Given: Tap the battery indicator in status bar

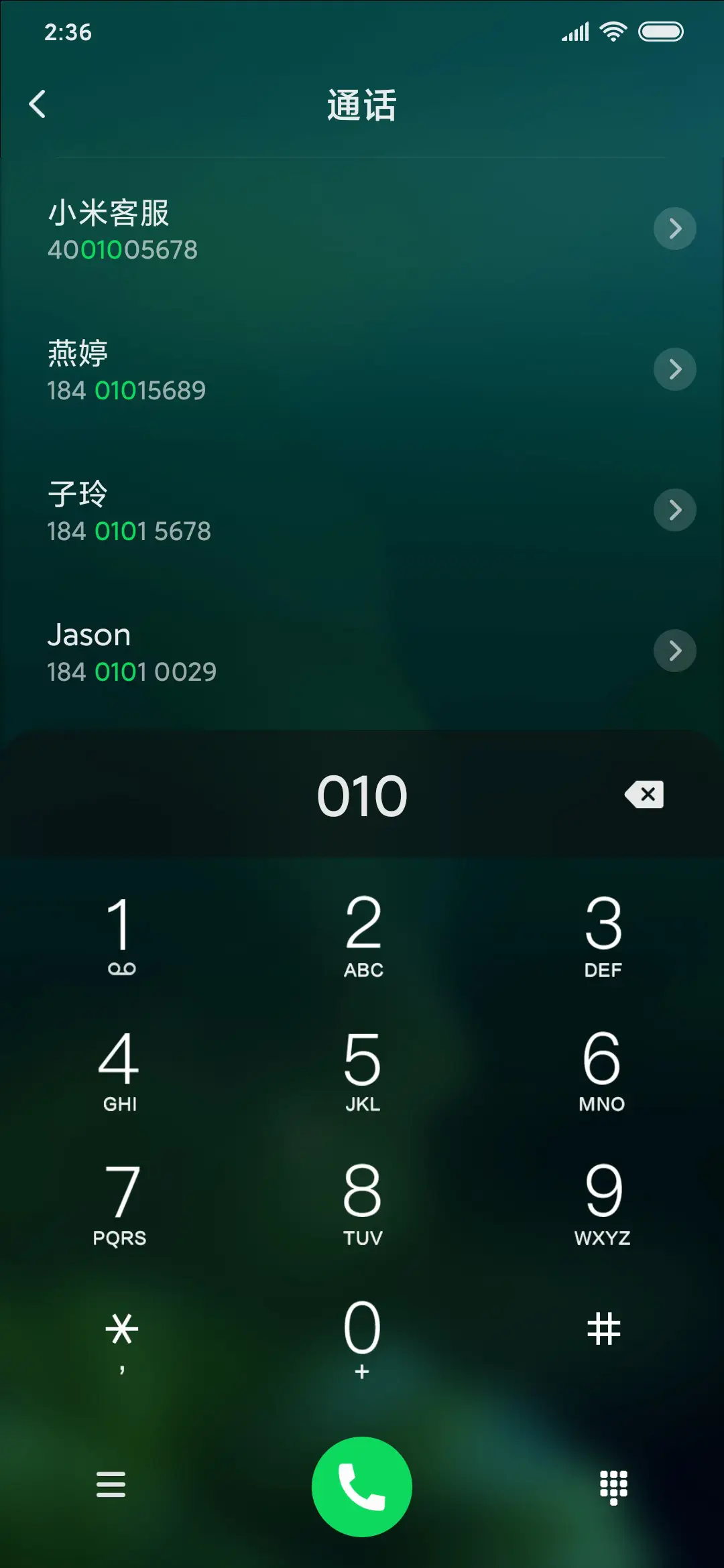Looking at the screenshot, I should coord(660,29).
